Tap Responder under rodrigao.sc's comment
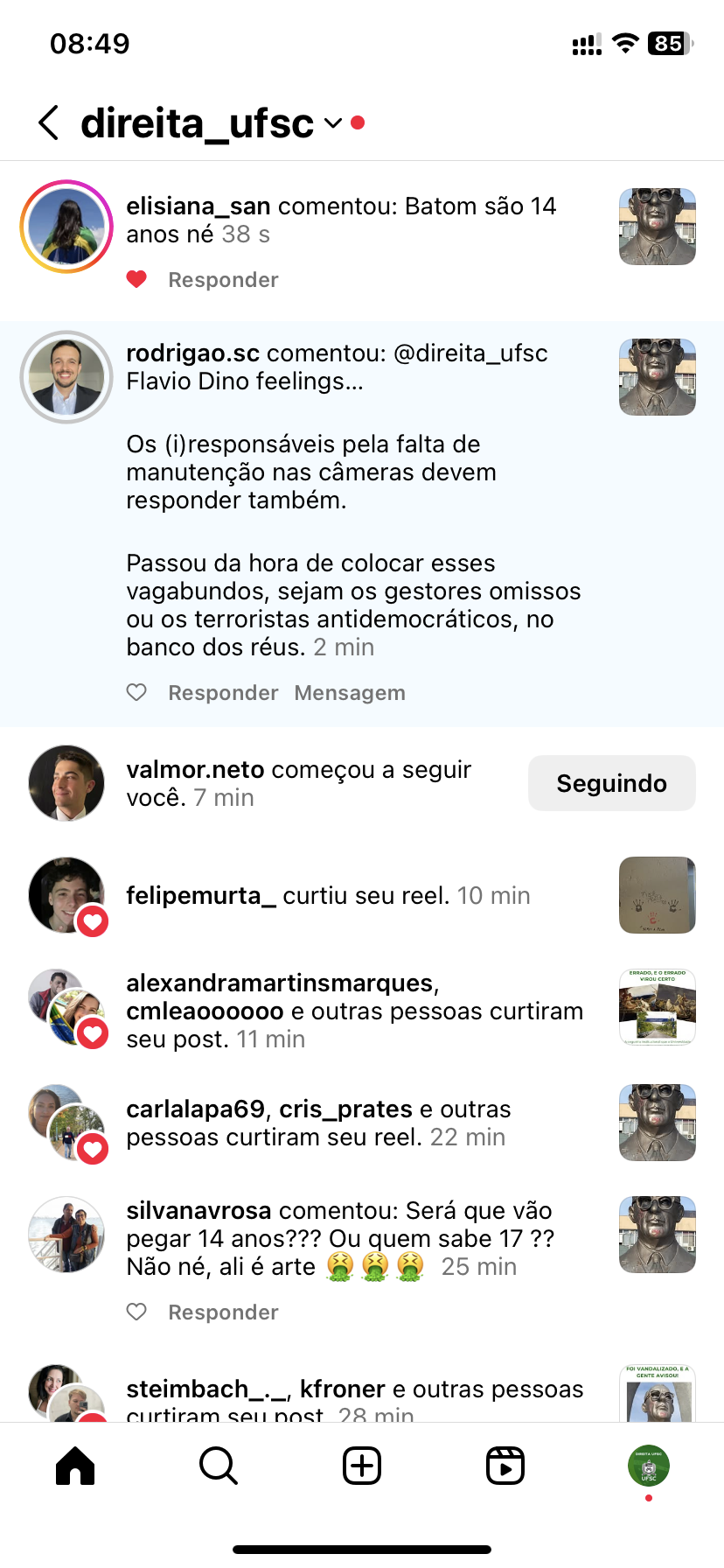The height and width of the screenshot is (1568, 724). (x=223, y=693)
